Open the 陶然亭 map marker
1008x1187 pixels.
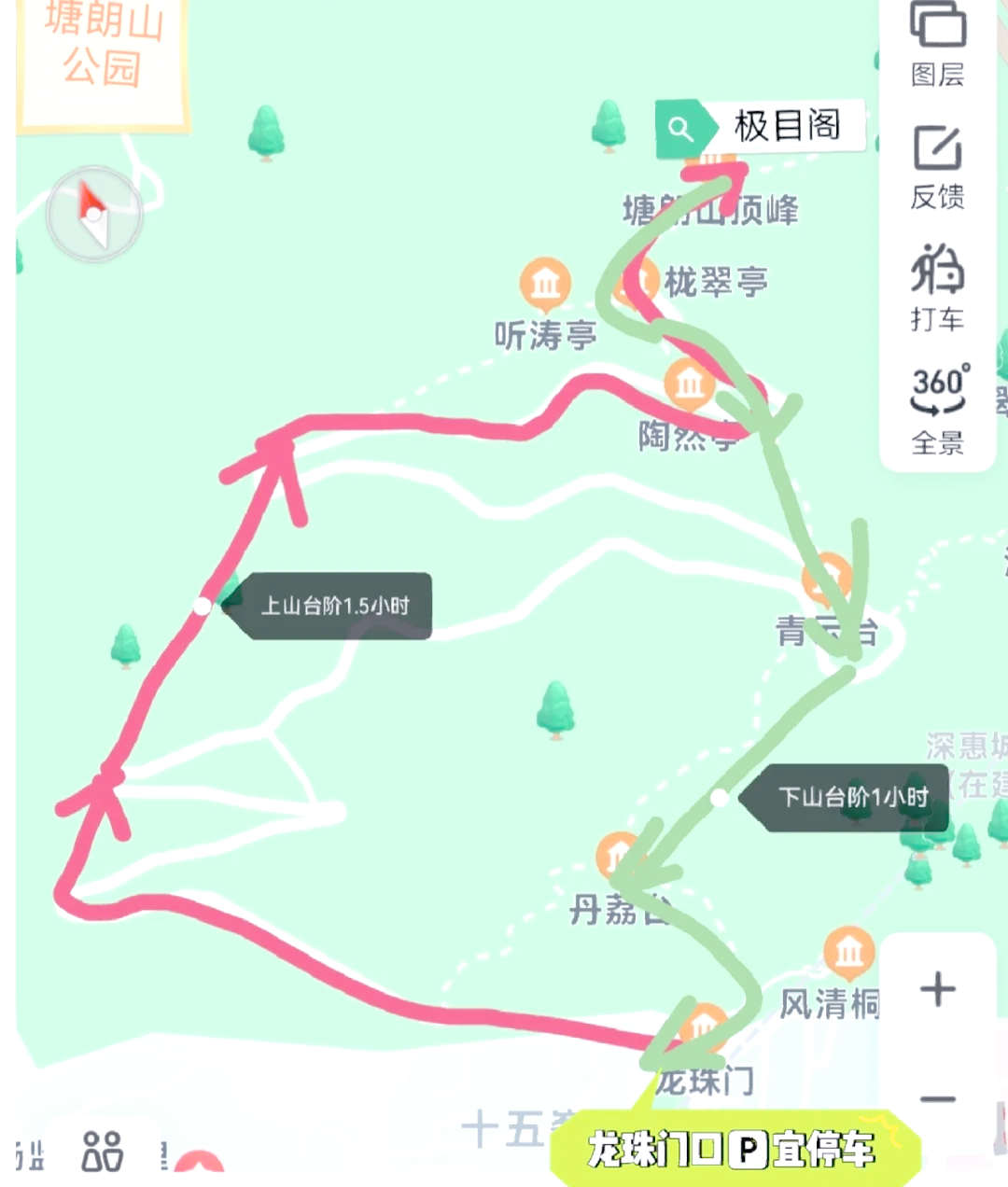click(x=690, y=383)
